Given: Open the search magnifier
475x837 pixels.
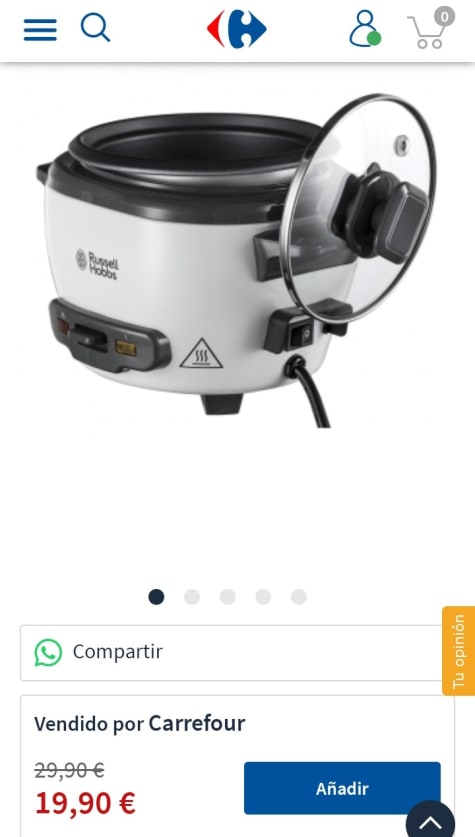Looking at the screenshot, I should click(96, 28).
